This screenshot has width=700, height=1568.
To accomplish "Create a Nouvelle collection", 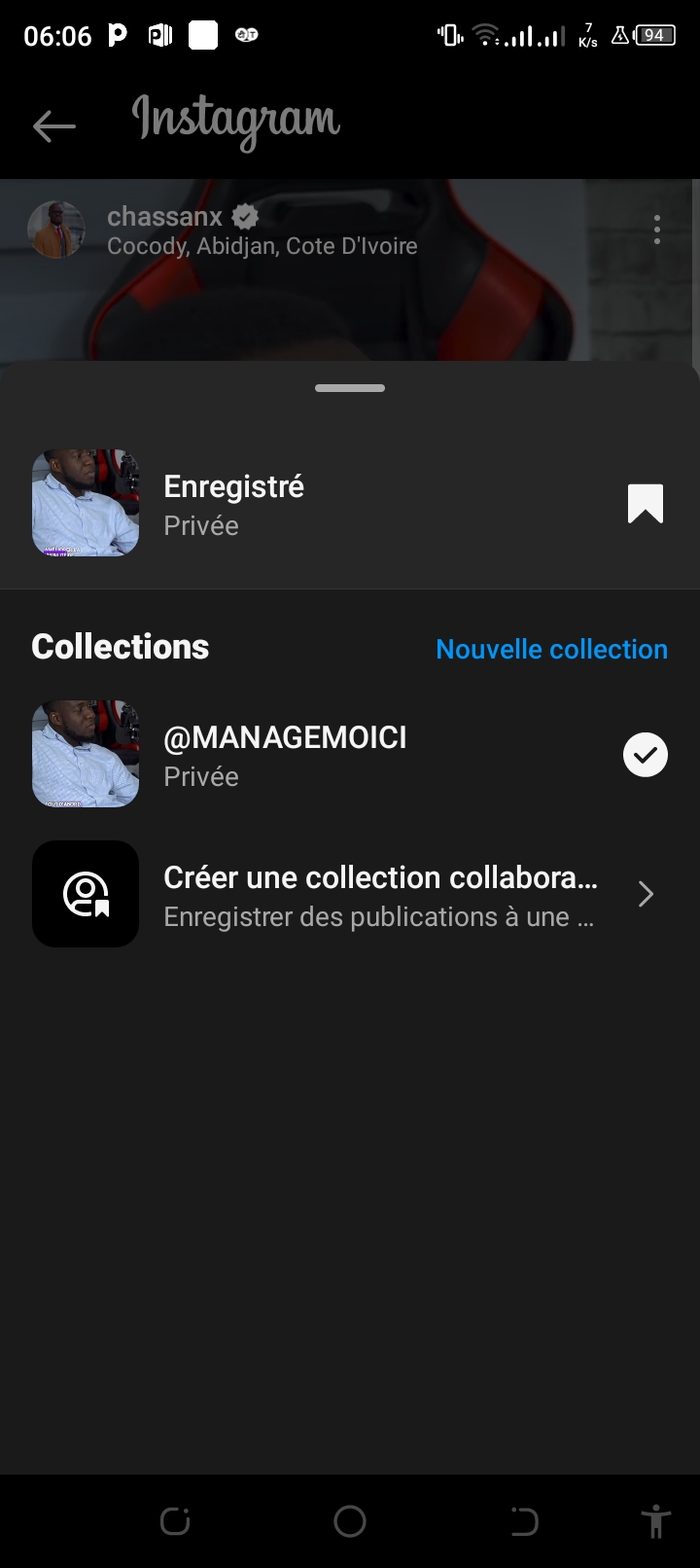I will point(551,649).
